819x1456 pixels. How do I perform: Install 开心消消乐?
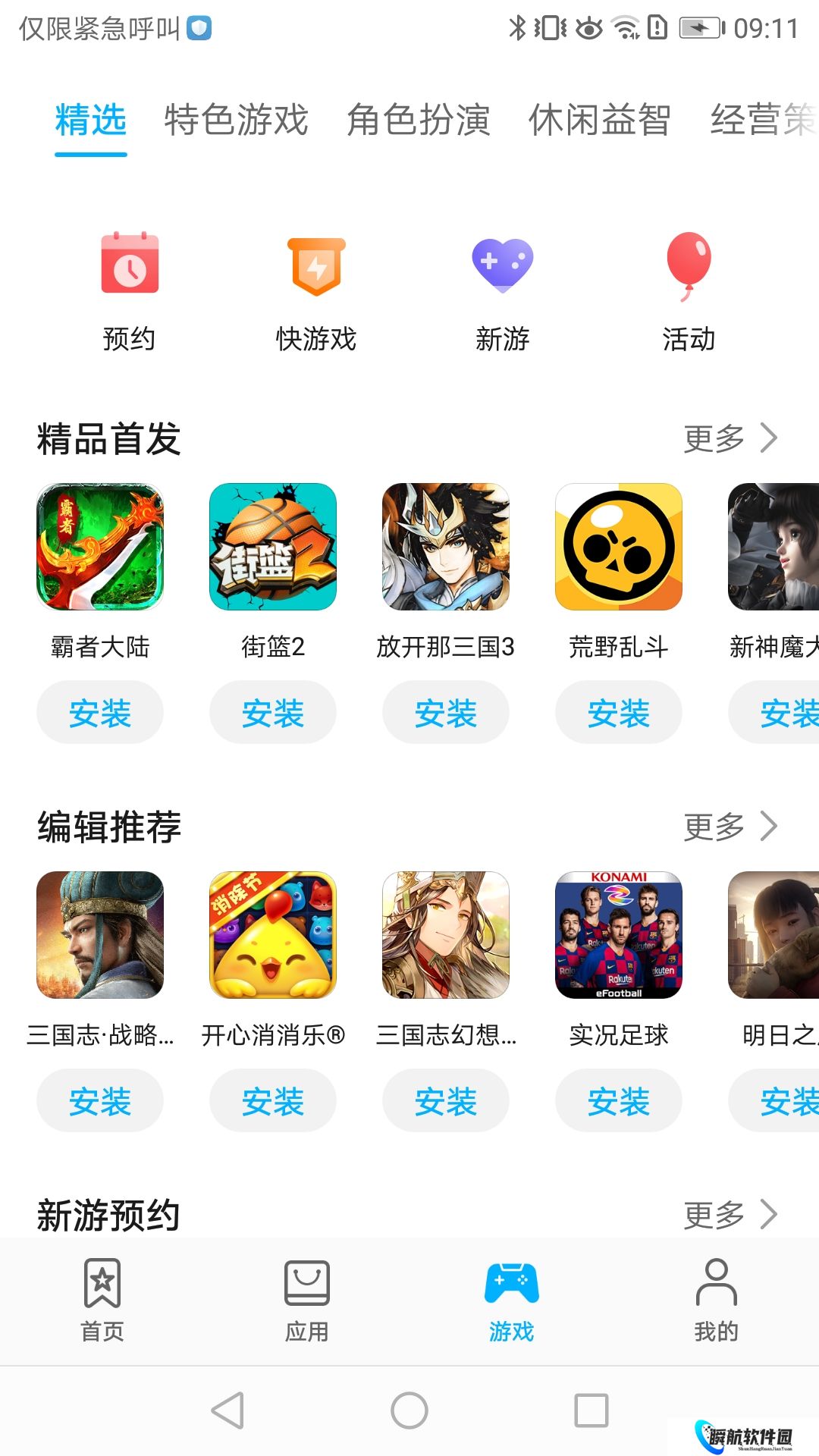tap(273, 1101)
